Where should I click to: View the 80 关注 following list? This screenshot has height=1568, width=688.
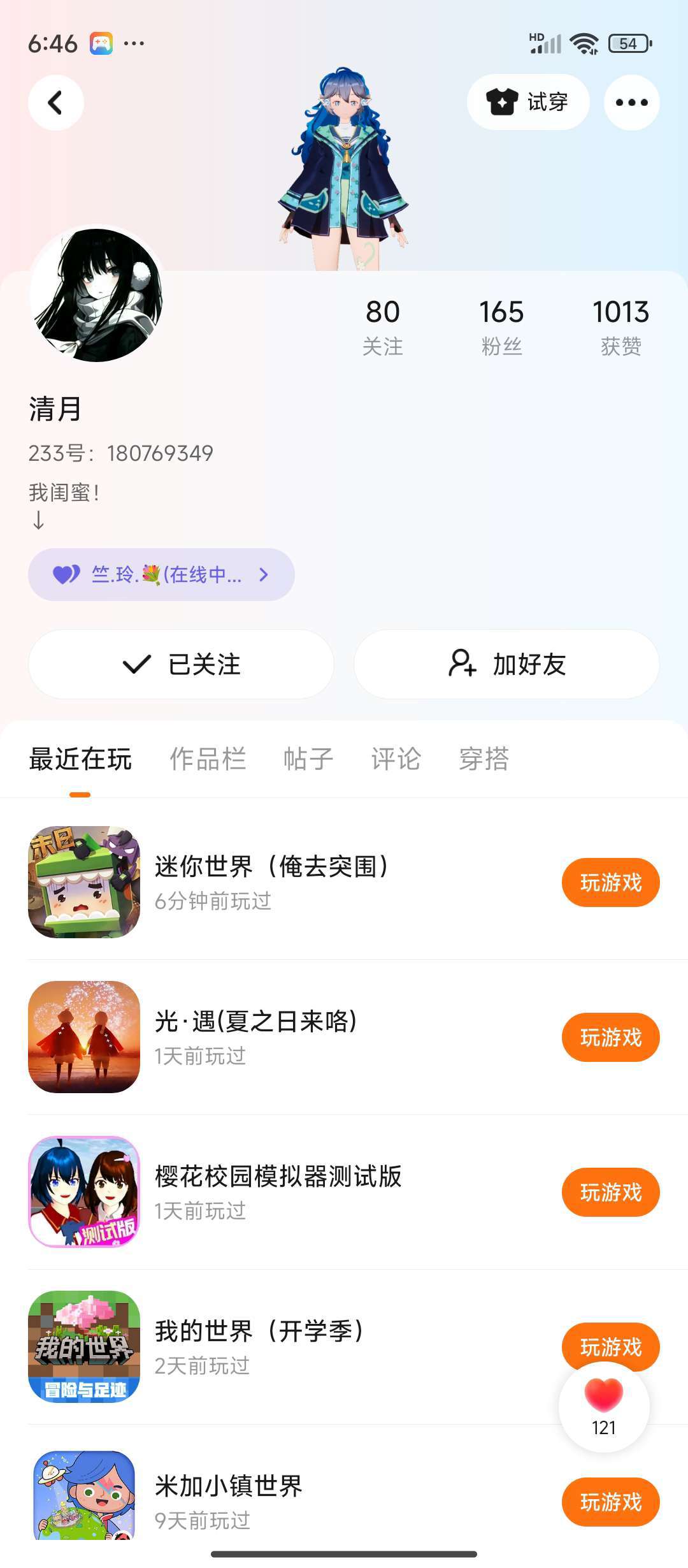click(x=382, y=327)
